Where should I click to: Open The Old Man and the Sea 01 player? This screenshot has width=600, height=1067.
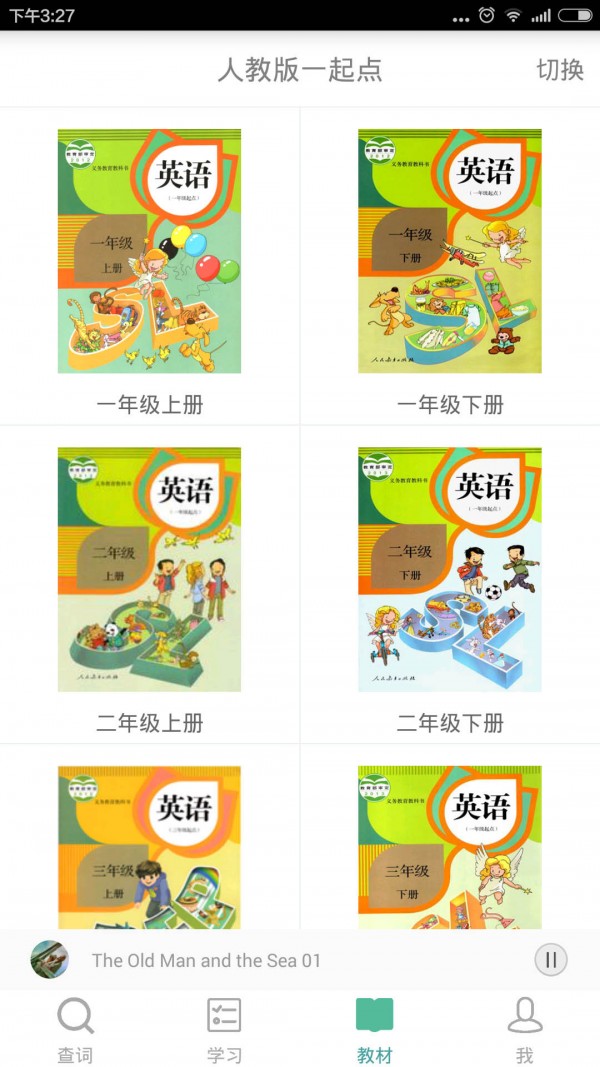(206, 960)
